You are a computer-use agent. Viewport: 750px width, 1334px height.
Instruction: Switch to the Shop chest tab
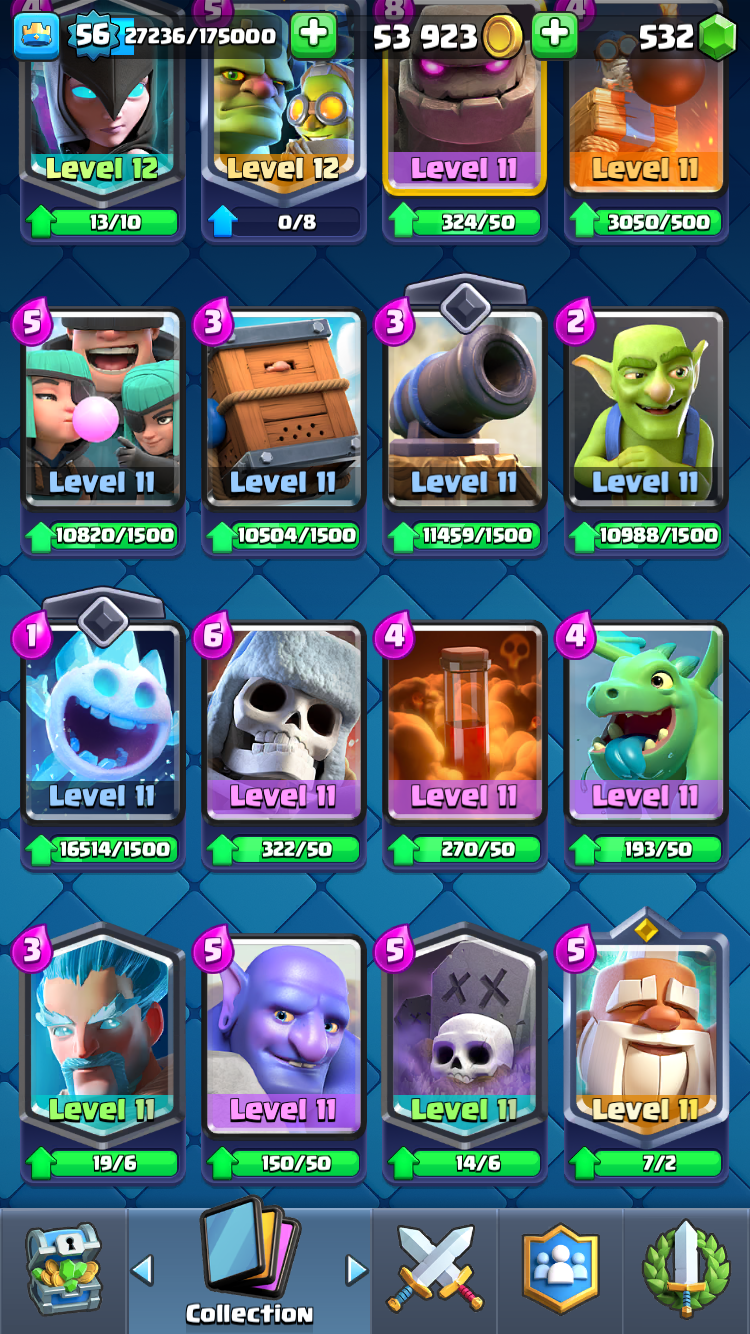click(63, 1270)
